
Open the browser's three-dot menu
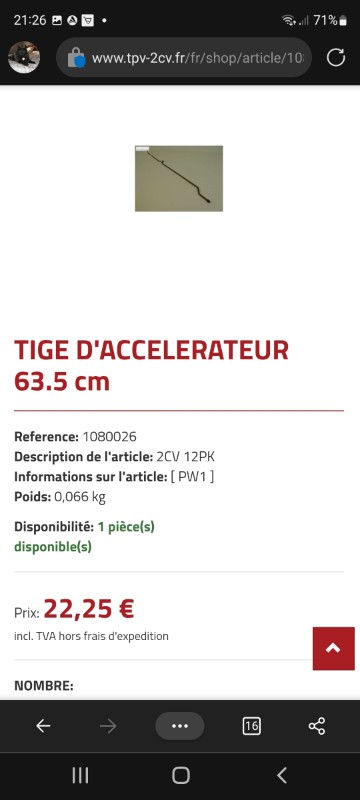click(180, 726)
